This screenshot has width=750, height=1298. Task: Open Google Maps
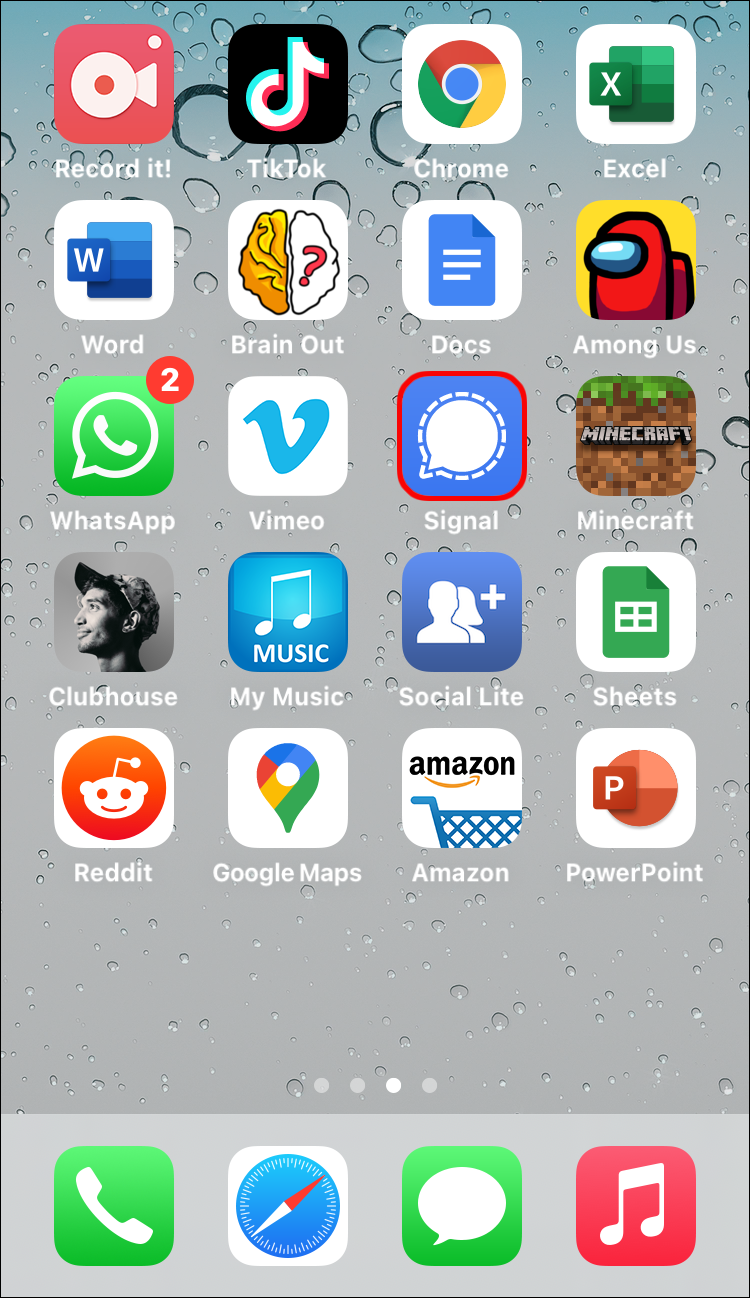pyautogui.click(x=287, y=788)
